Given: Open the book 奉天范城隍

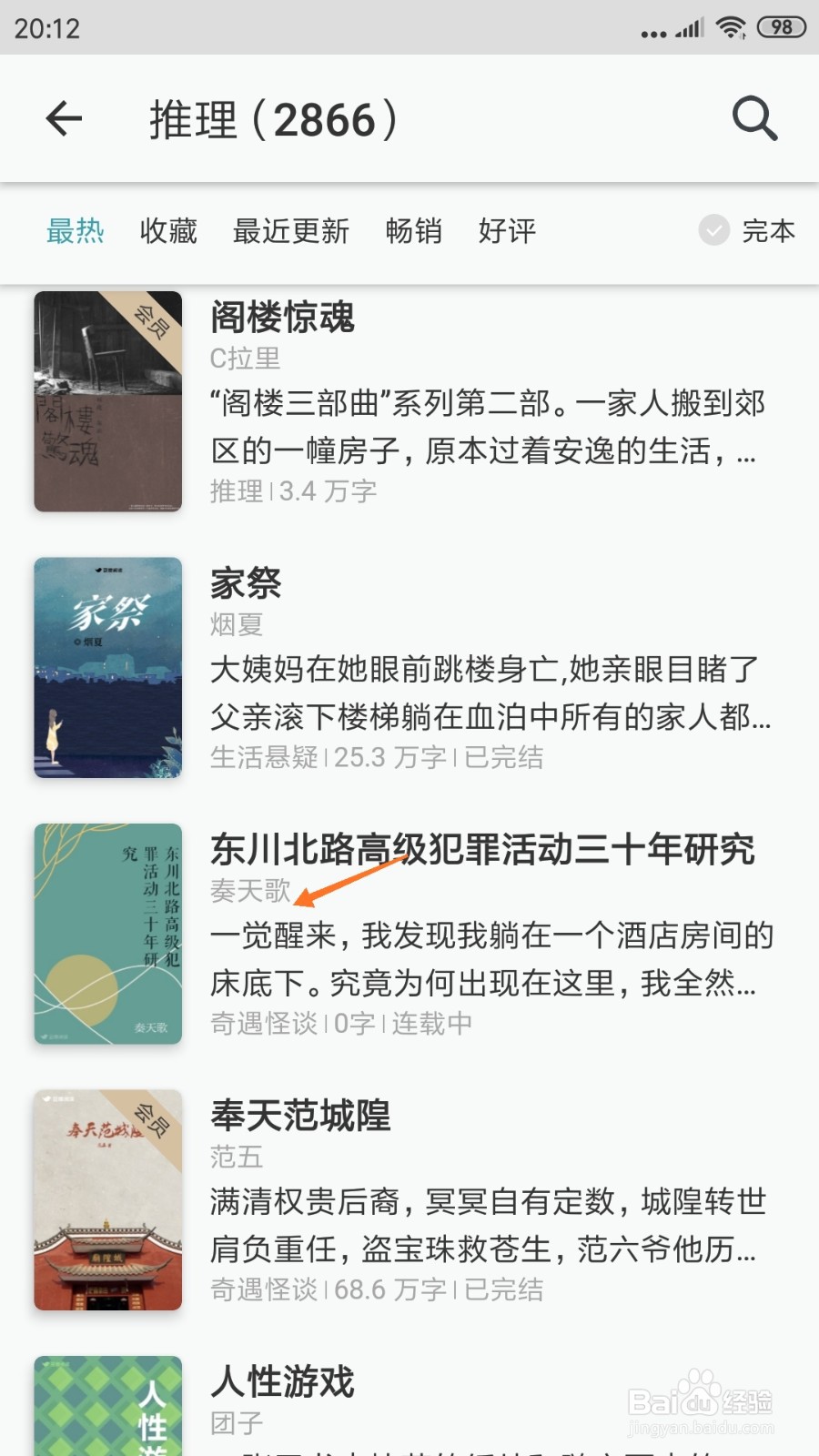Looking at the screenshot, I should (x=409, y=1199).
